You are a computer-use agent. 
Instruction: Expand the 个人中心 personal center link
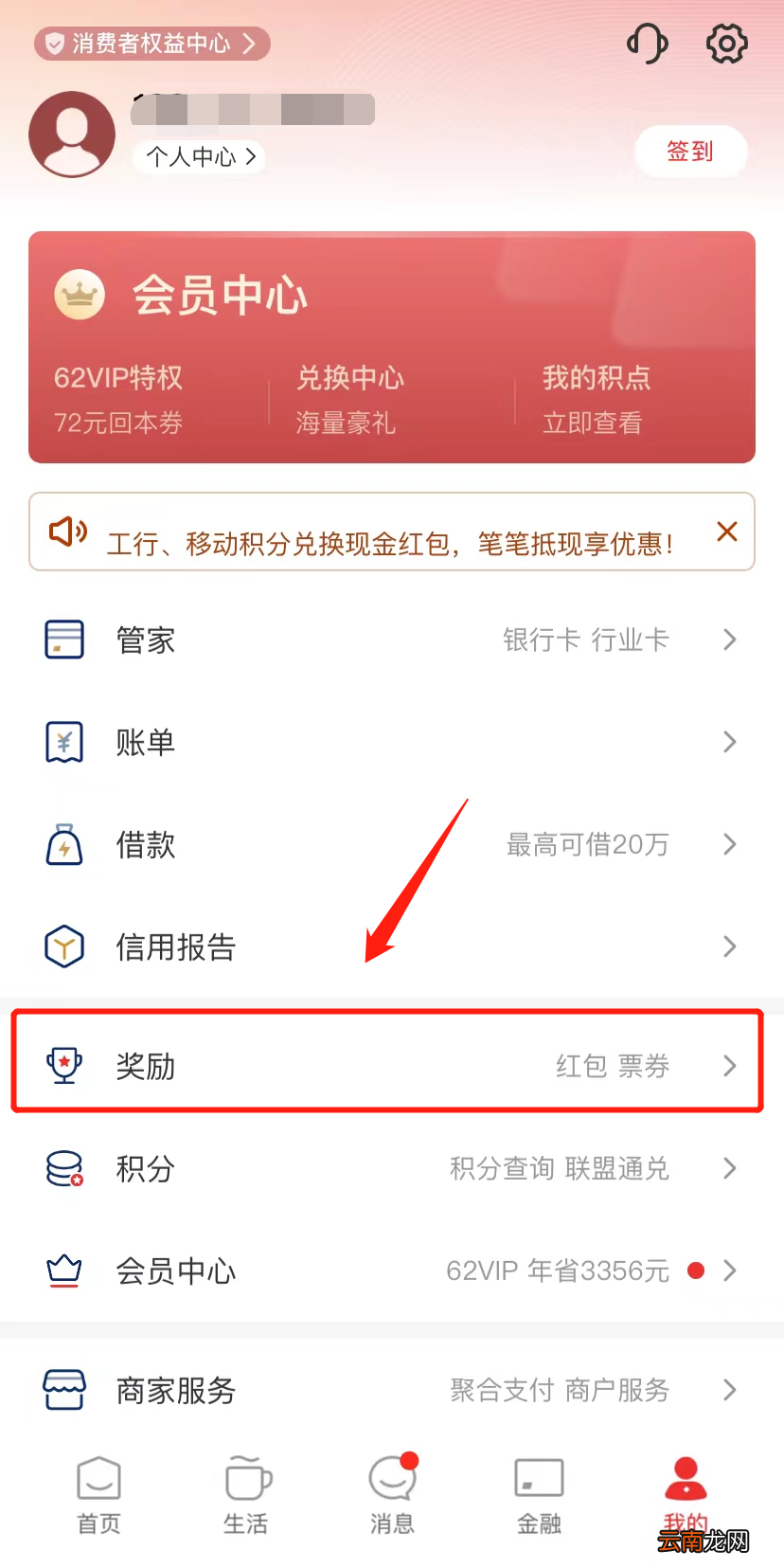(x=198, y=157)
